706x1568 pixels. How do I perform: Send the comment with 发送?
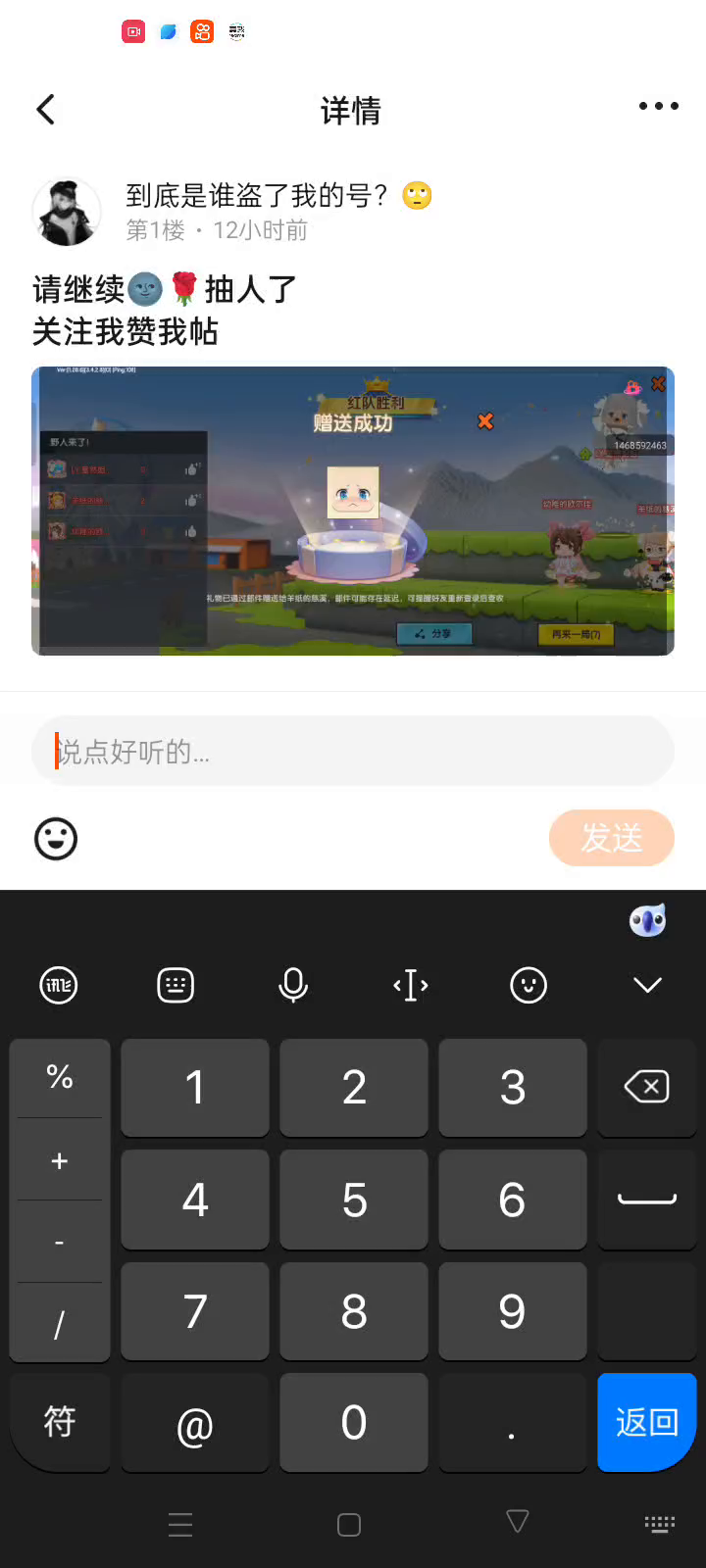pyautogui.click(x=611, y=838)
